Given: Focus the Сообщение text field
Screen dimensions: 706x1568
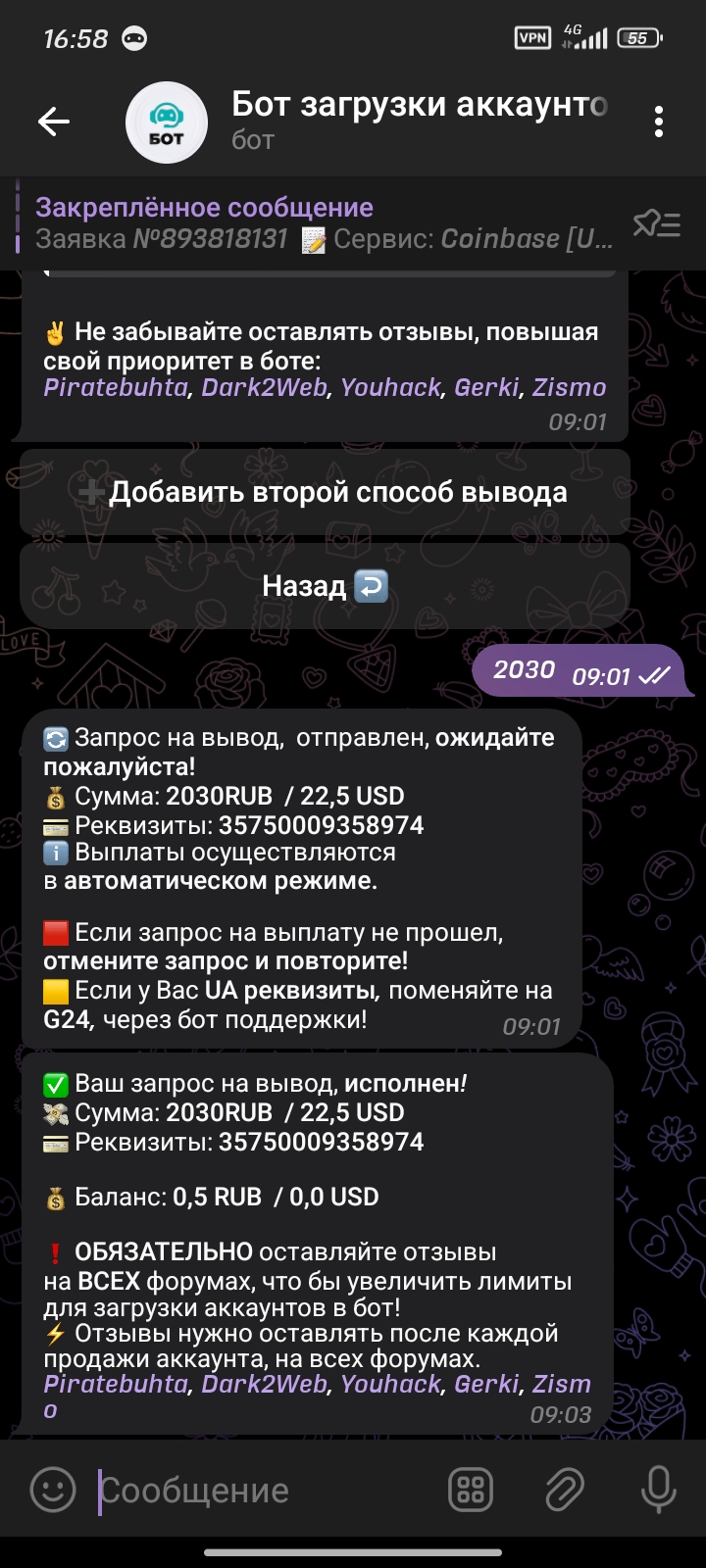Looking at the screenshot, I should click(265, 1491).
